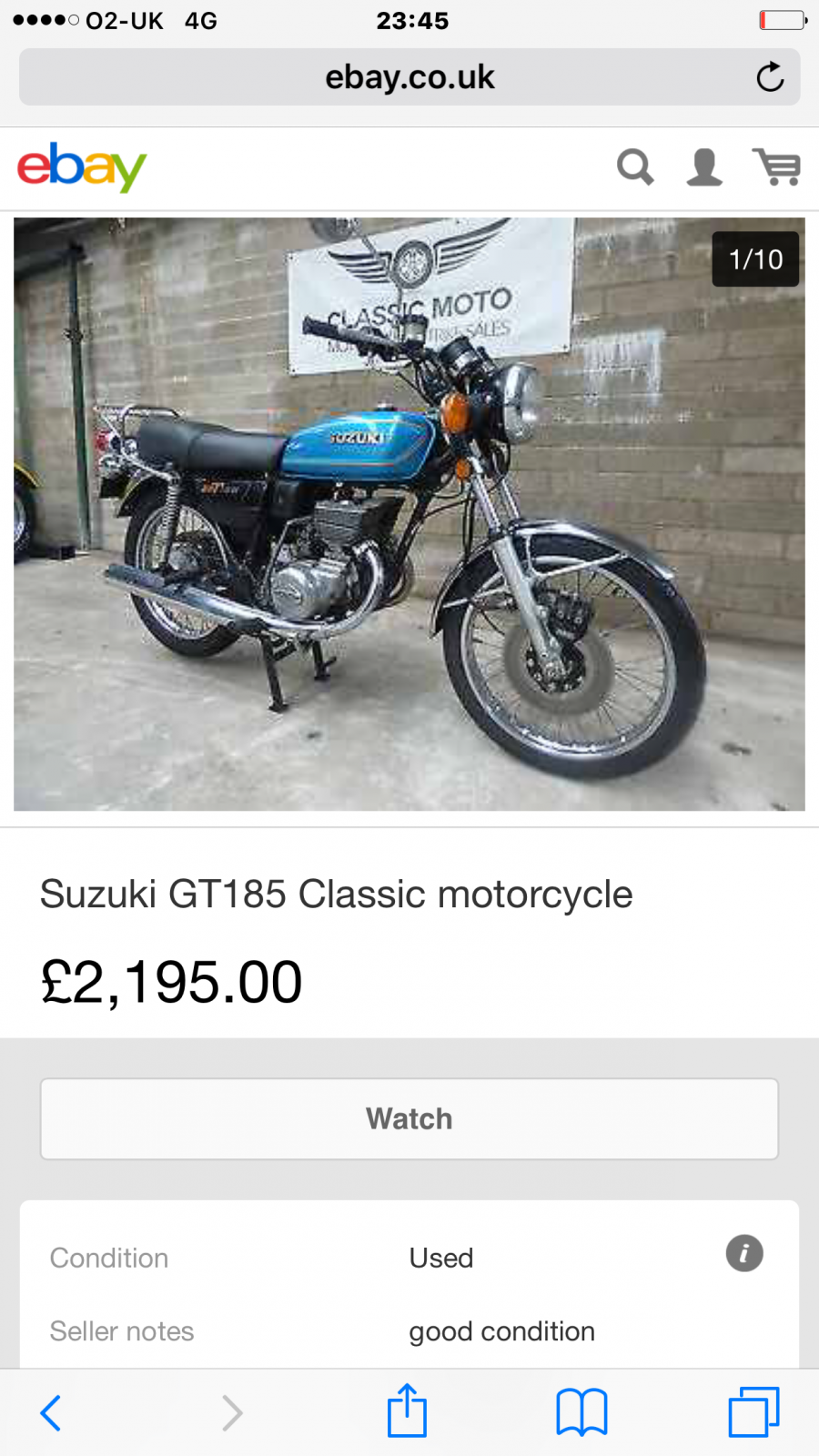
Task: Tap the ebay.co.uk address bar
Action: click(409, 77)
